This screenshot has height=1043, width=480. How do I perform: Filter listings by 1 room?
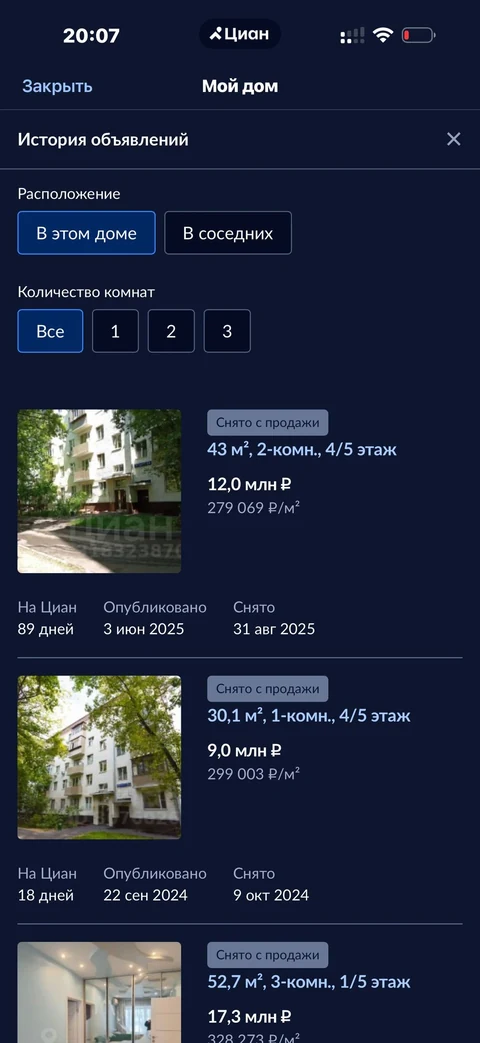tap(115, 331)
